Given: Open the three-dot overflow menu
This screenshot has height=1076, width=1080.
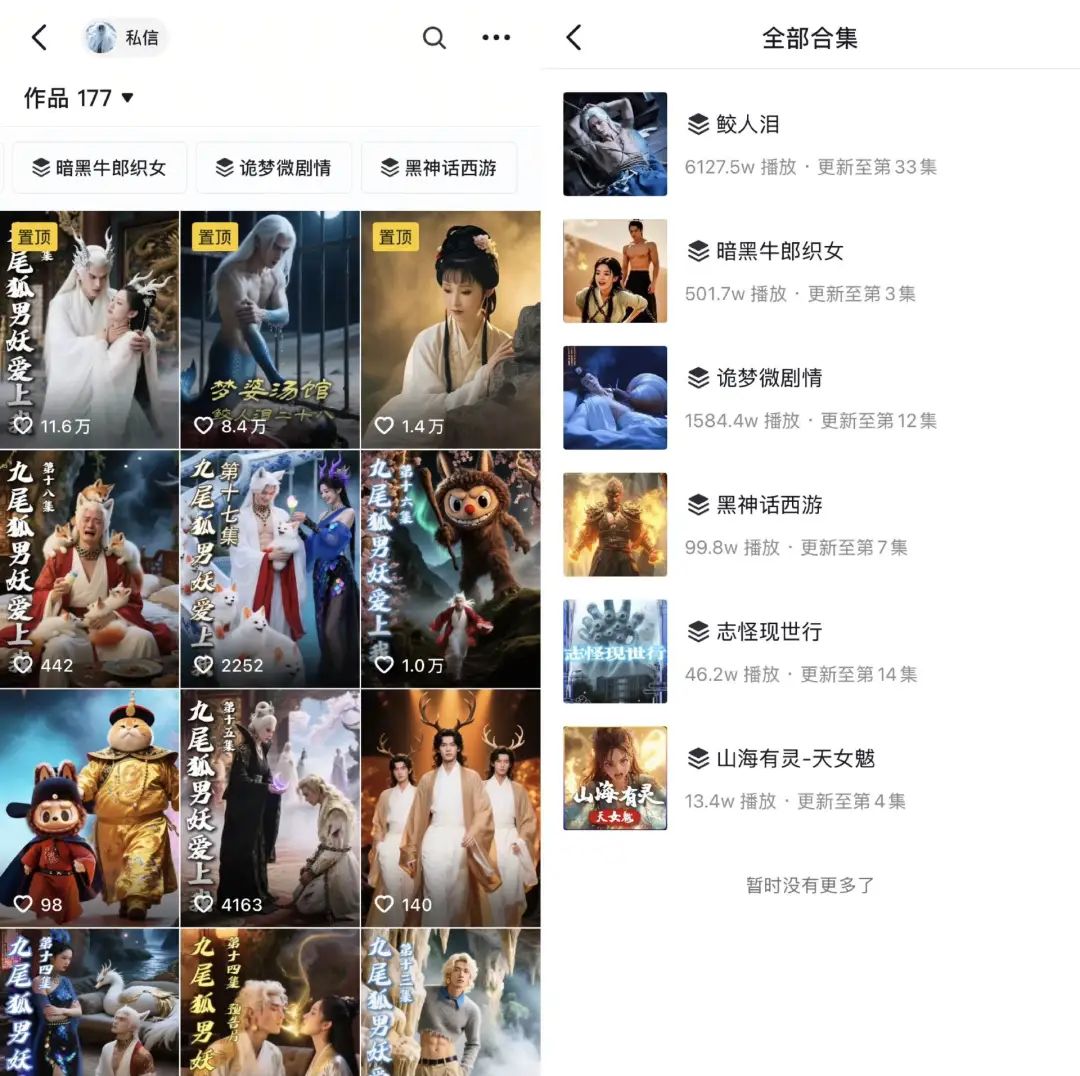Looking at the screenshot, I should point(496,38).
